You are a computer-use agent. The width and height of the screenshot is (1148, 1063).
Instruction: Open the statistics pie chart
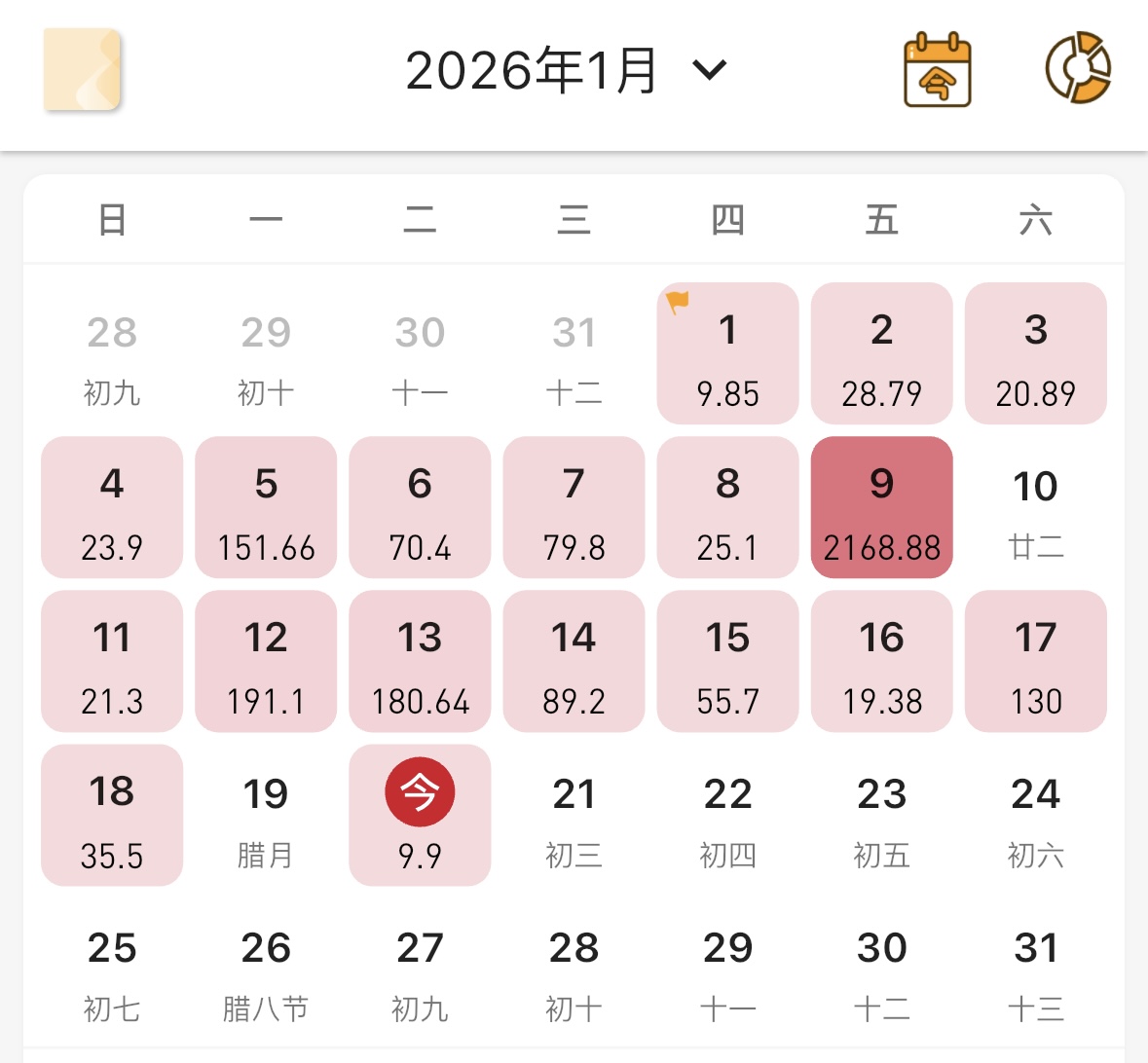pos(1078,68)
